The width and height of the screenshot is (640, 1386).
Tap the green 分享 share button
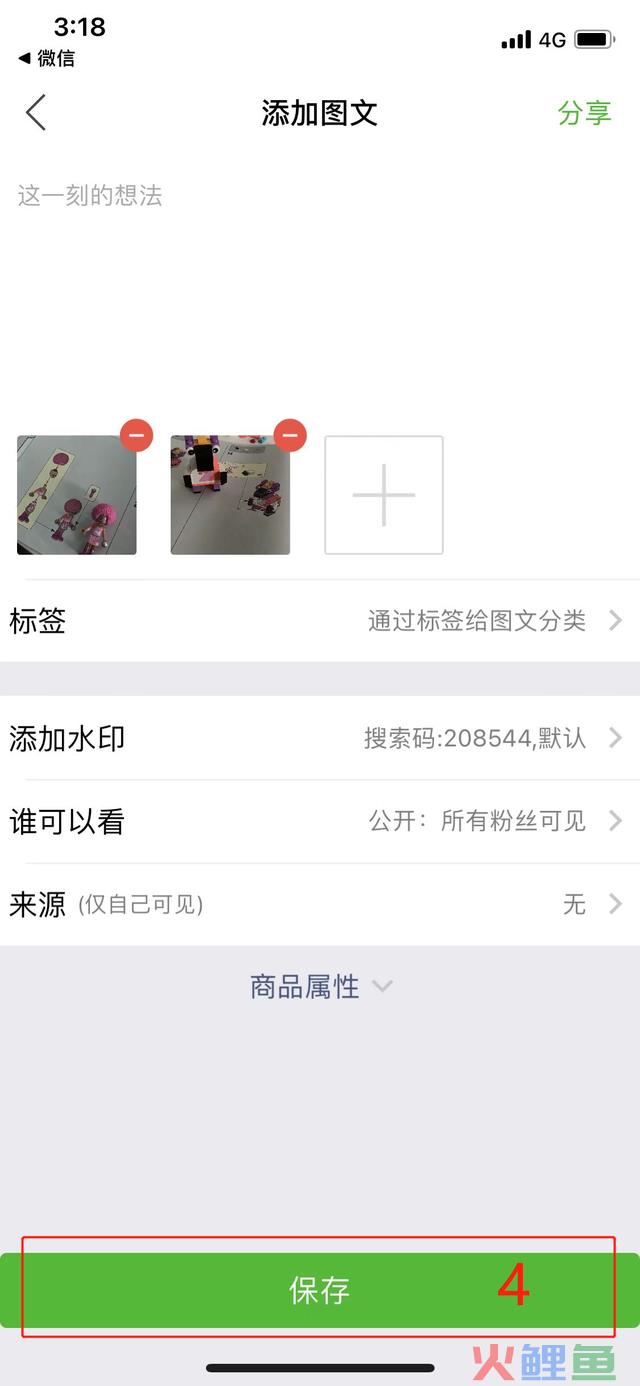(x=584, y=113)
